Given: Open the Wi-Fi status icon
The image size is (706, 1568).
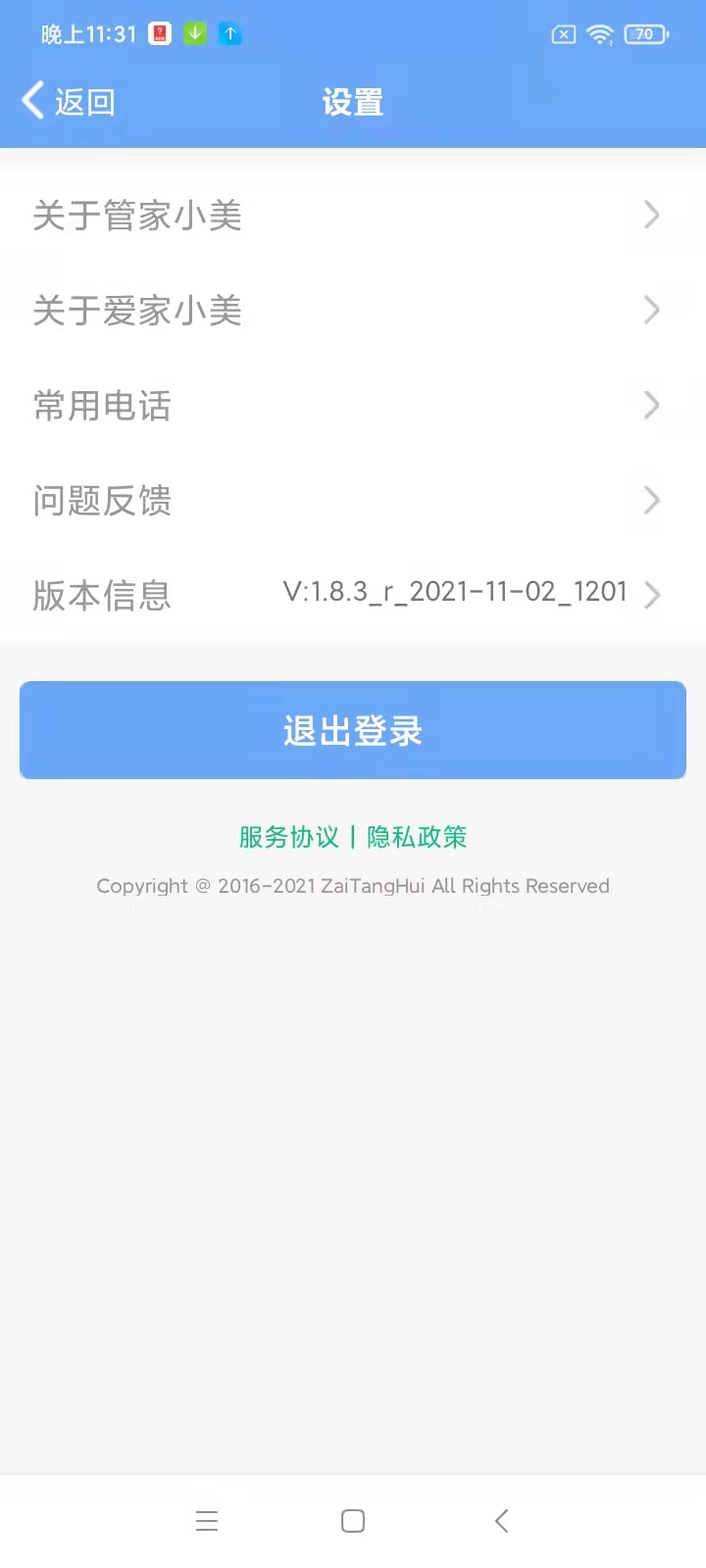Looking at the screenshot, I should click(x=598, y=33).
